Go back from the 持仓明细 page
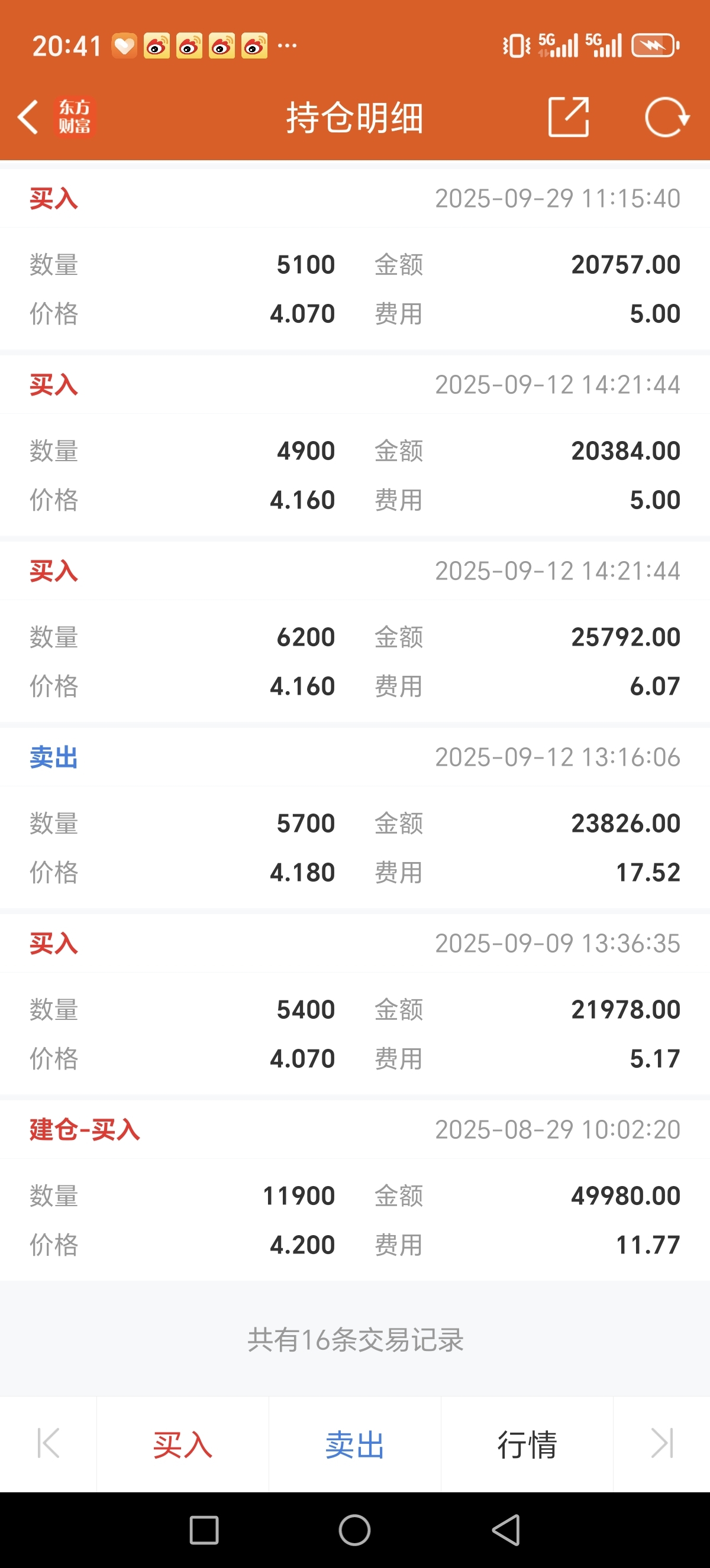Viewport: 710px width, 1568px height. 28,117
